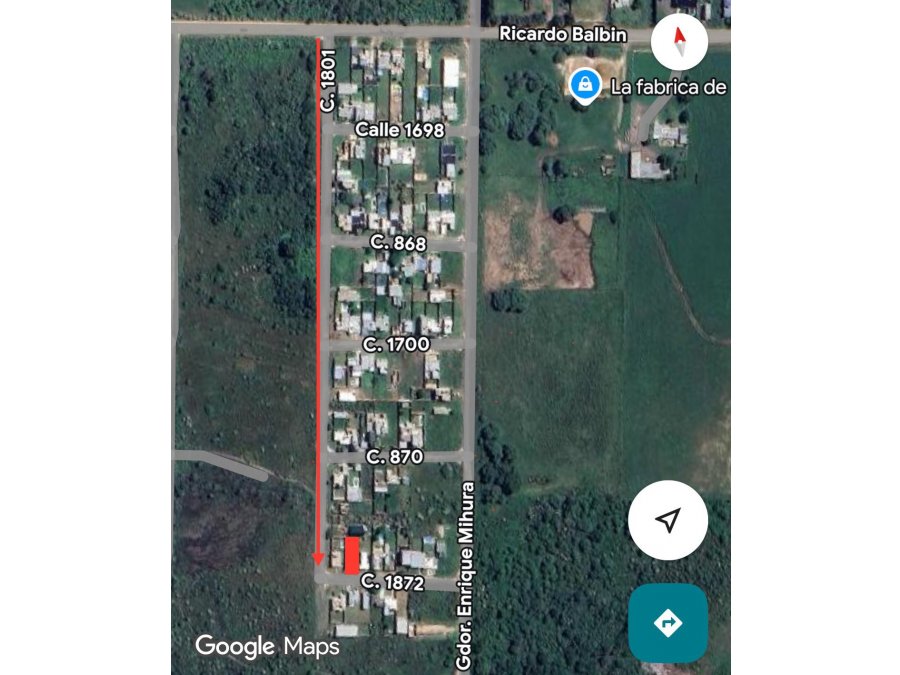Open the La fabrica de place marker

(583, 85)
